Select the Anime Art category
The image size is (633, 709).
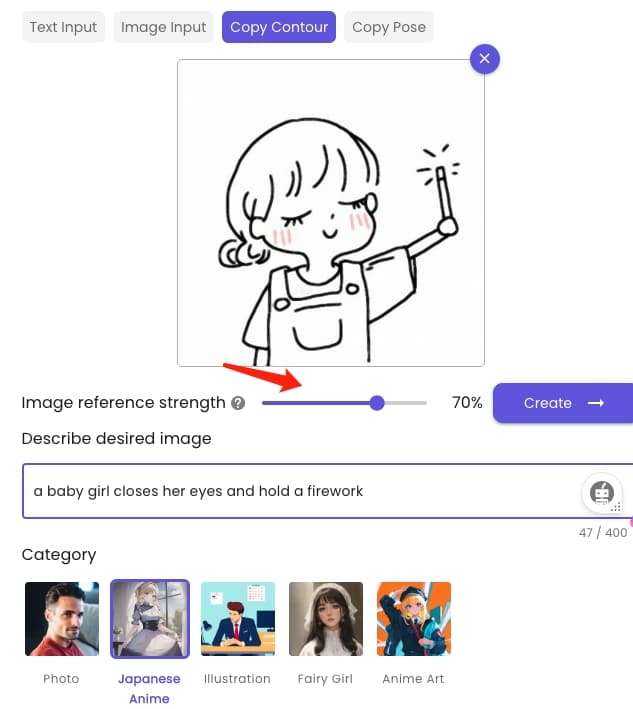pos(413,620)
